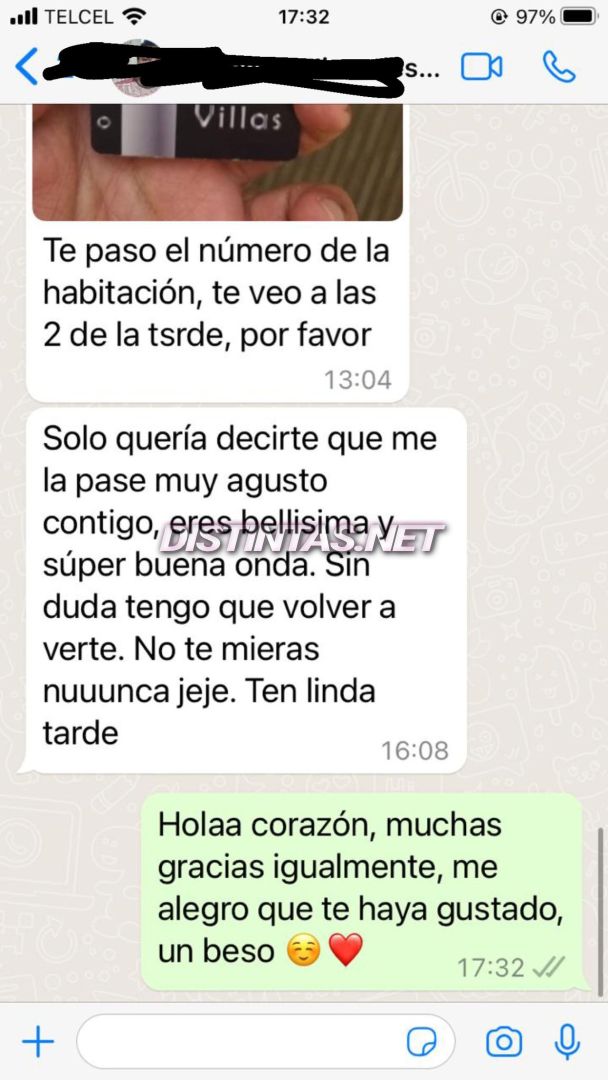This screenshot has width=608, height=1080.
Task: Open the attachment plus menu
Action: [x=38, y=1042]
